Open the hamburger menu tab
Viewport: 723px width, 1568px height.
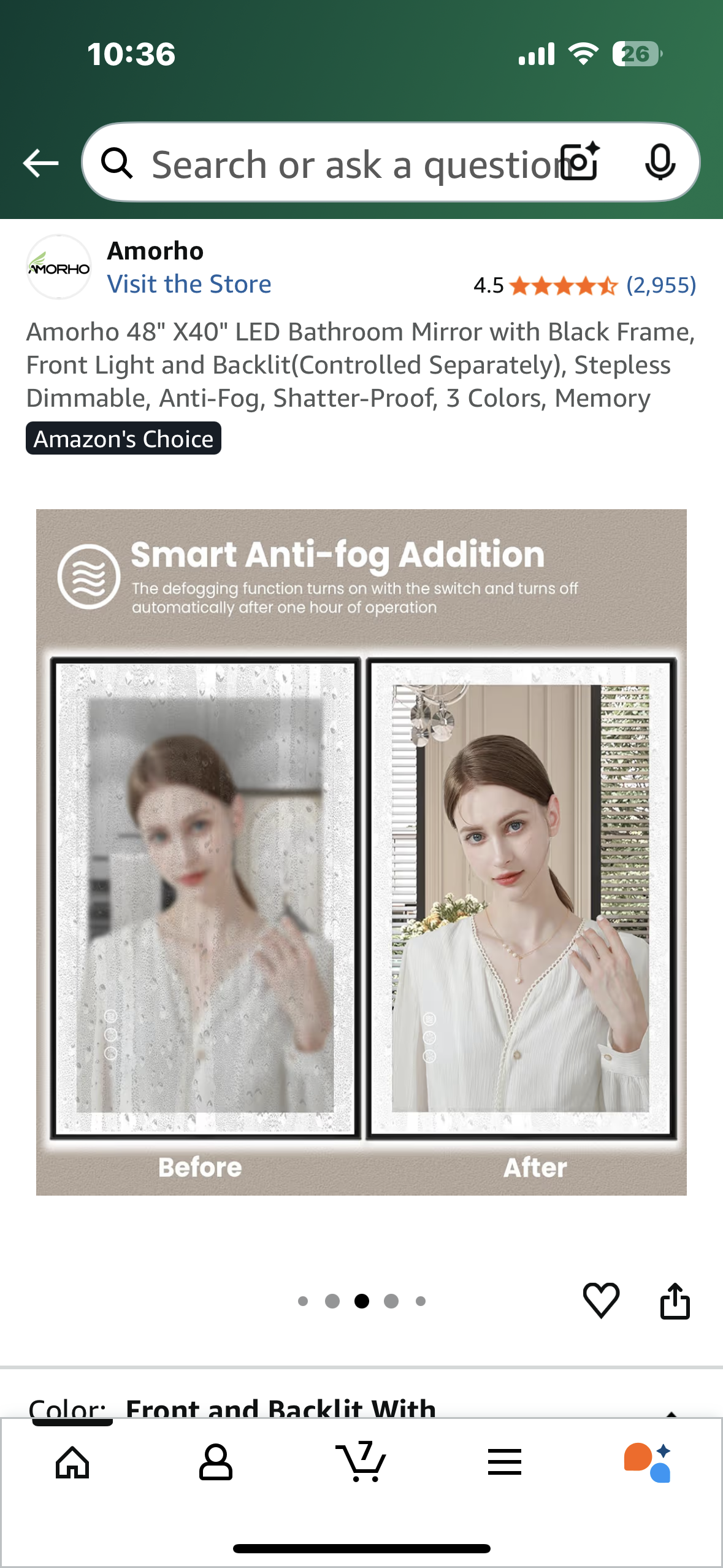(505, 1462)
